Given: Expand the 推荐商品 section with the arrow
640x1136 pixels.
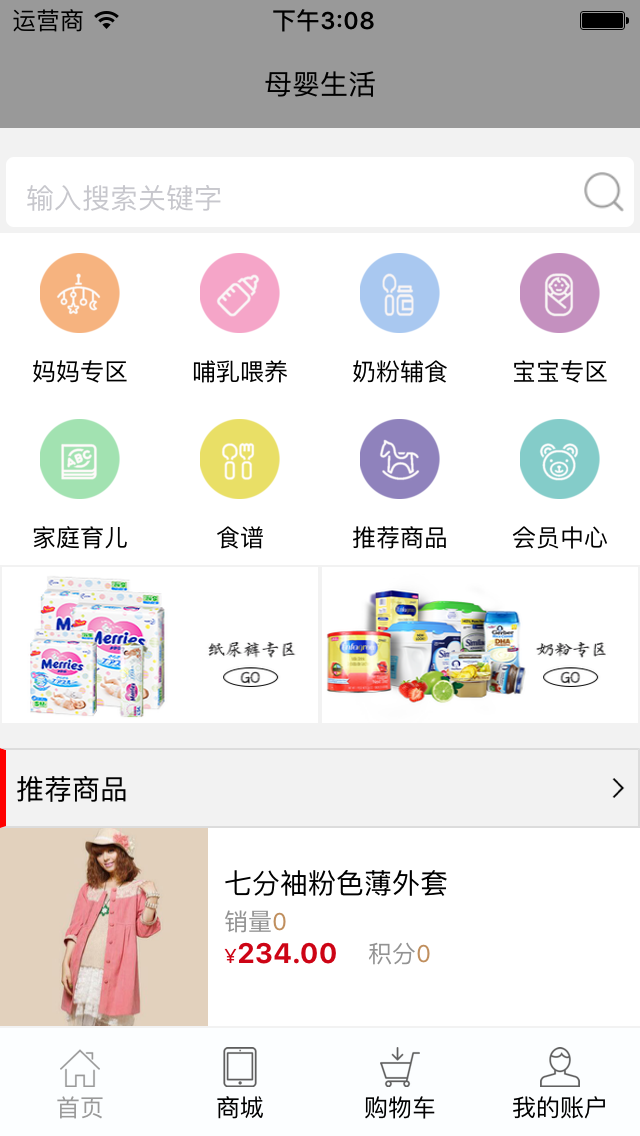Looking at the screenshot, I should 618,788.
